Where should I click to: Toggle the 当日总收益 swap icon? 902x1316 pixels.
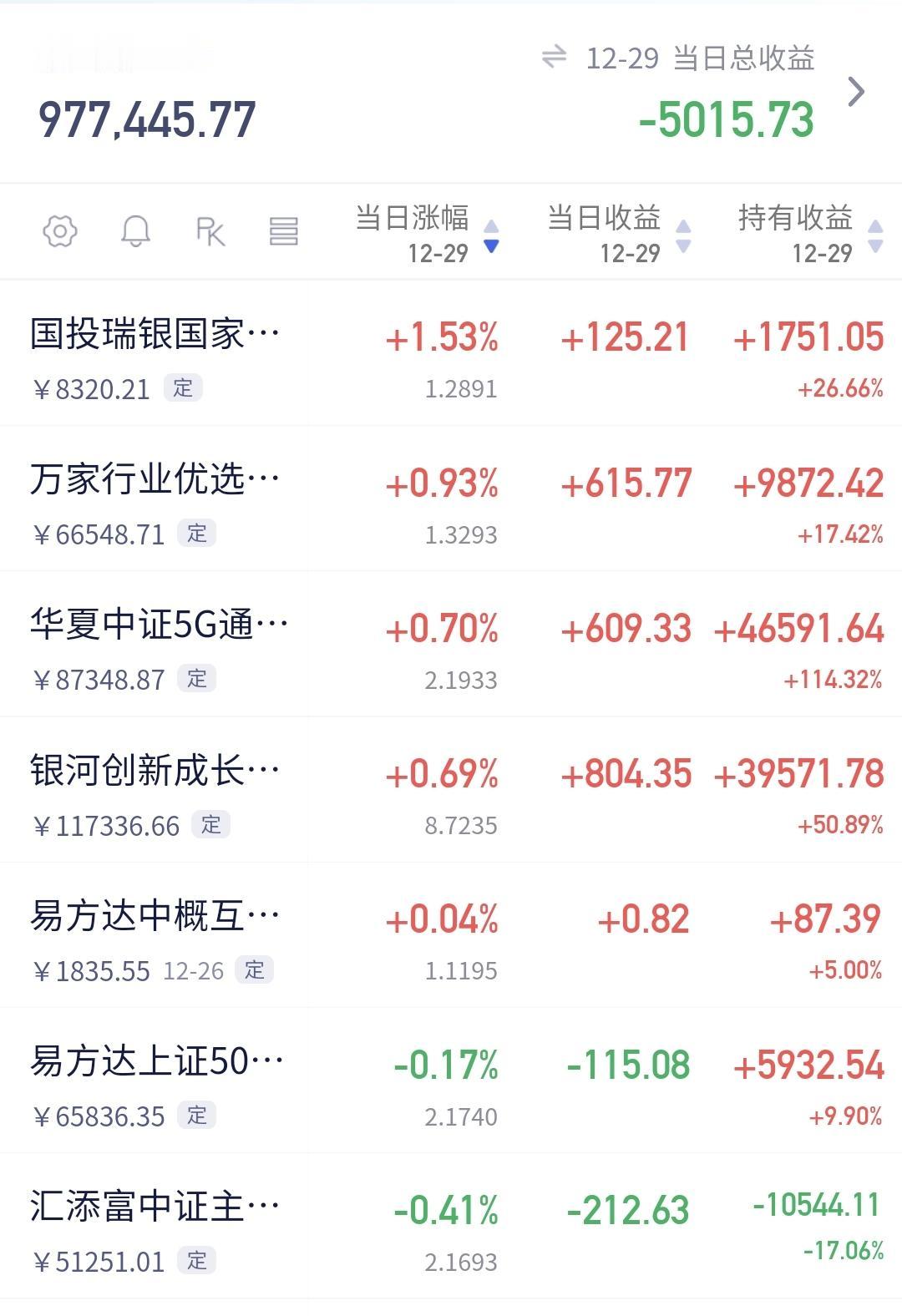555,58
